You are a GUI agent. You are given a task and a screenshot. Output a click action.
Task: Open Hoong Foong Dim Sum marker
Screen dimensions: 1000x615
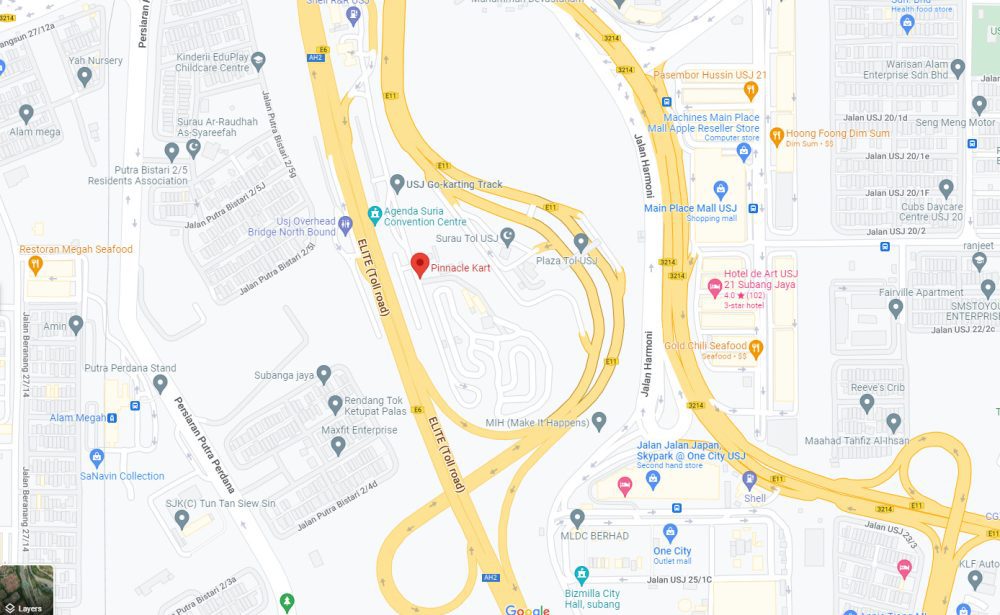(777, 132)
